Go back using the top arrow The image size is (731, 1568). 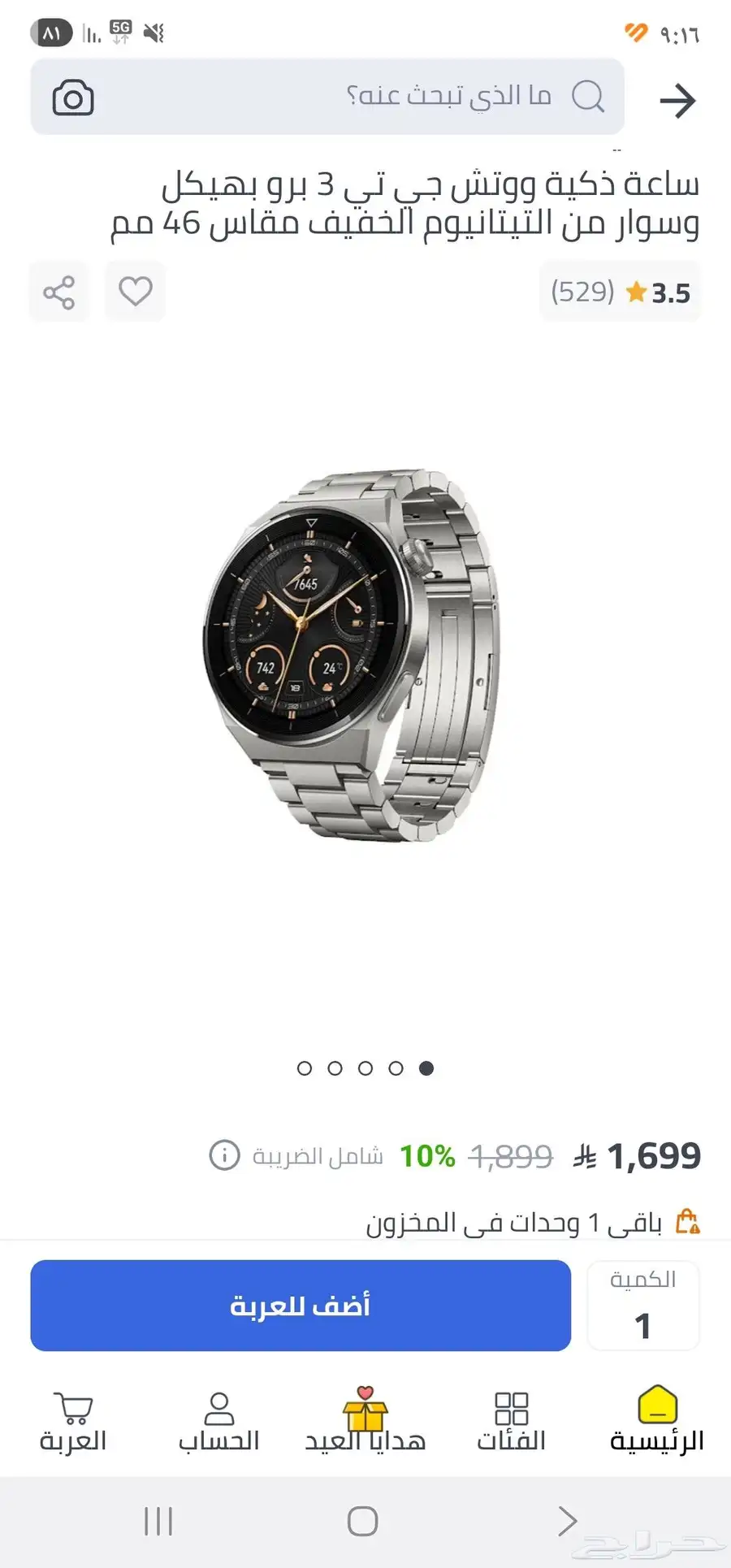677,101
